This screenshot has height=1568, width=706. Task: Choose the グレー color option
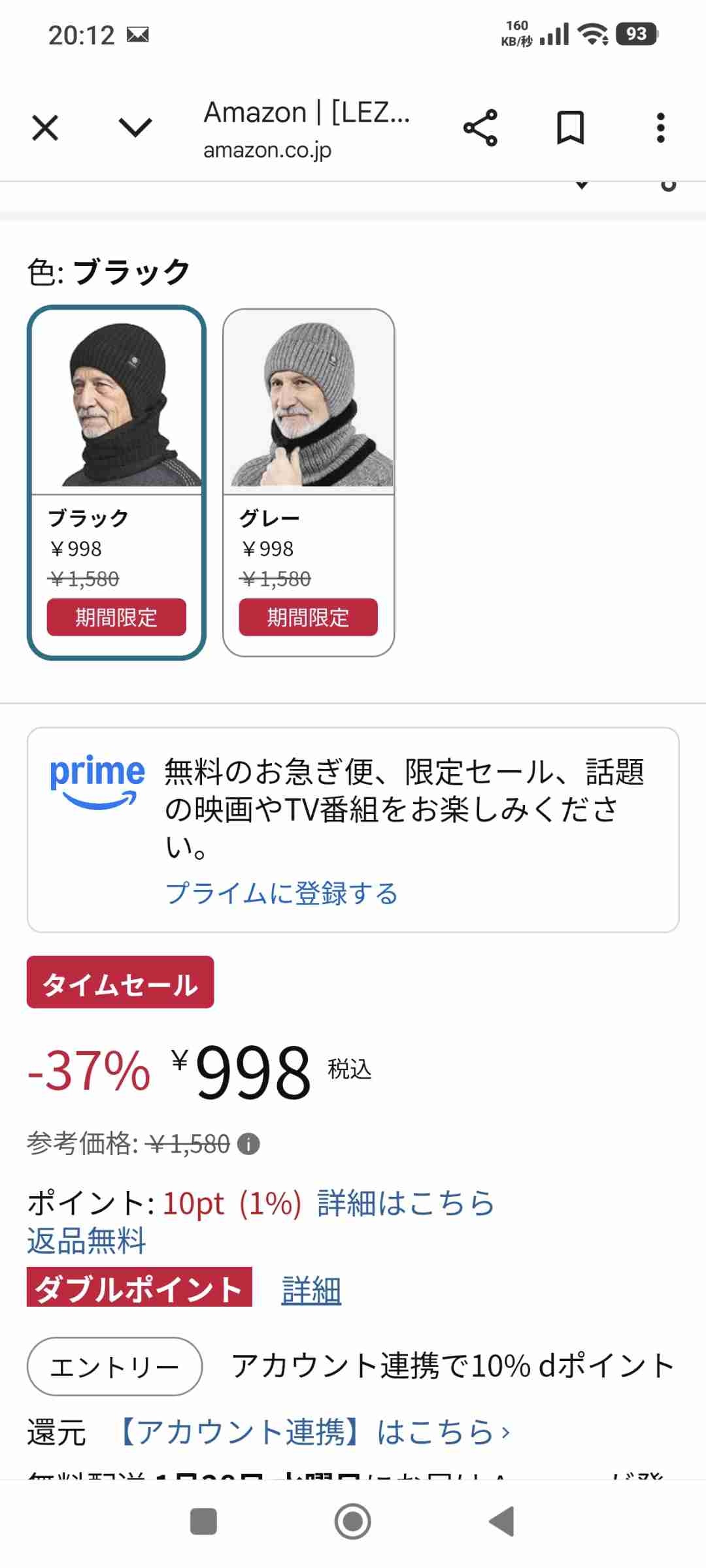tap(309, 482)
